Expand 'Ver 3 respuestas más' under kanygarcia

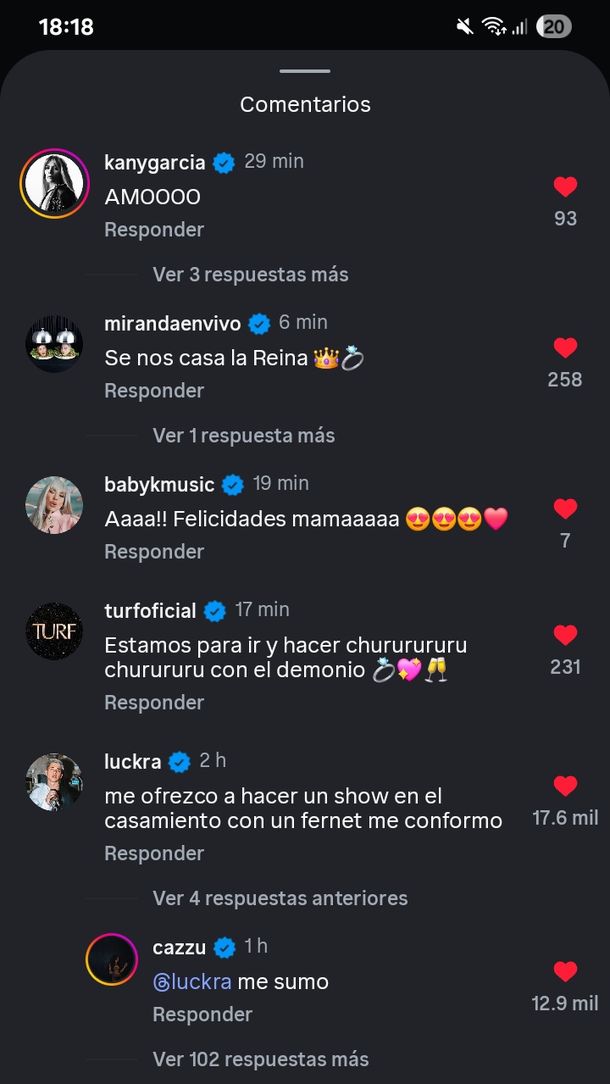(x=250, y=274)
